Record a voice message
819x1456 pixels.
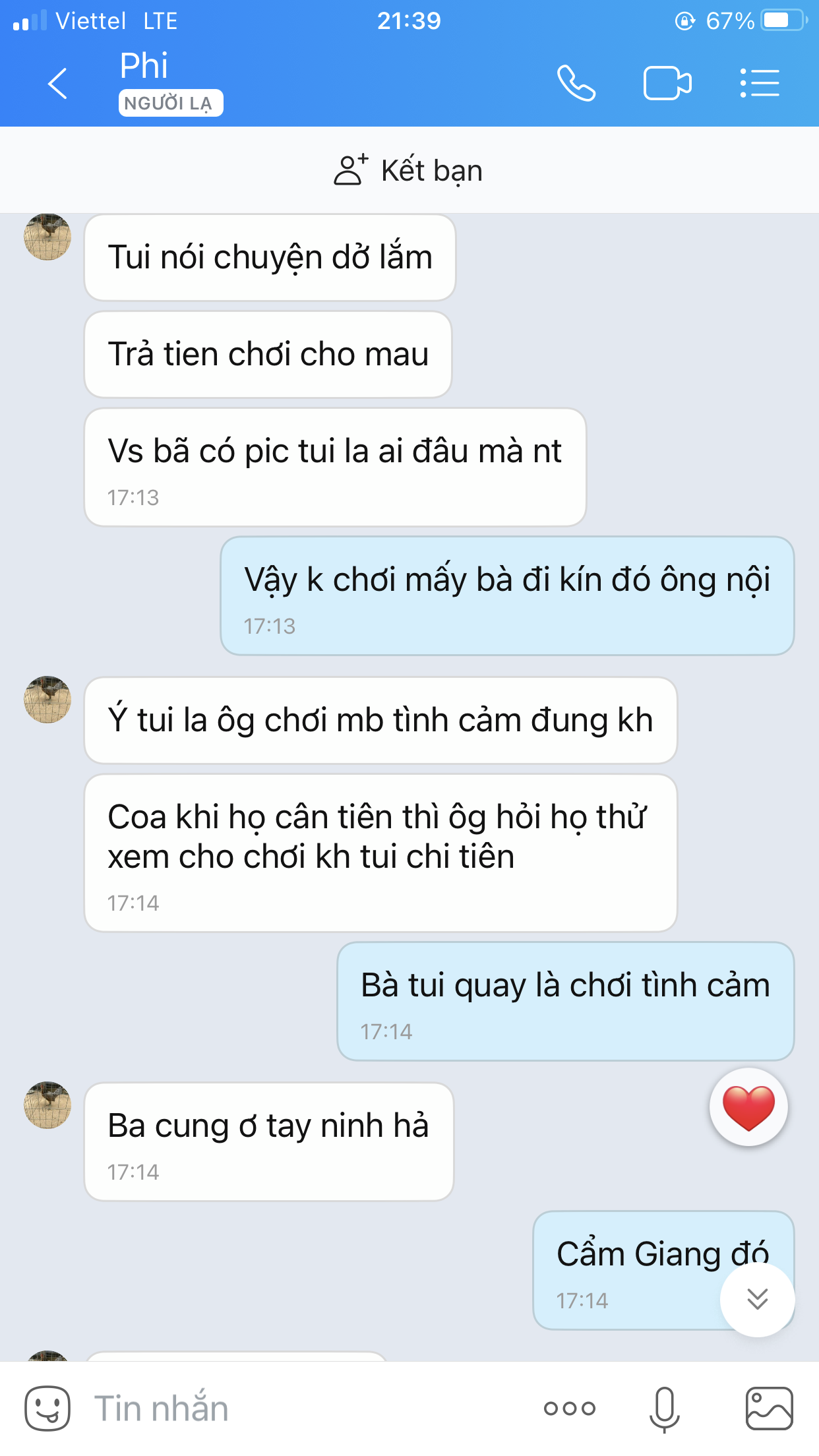(x=665, y=1409)
